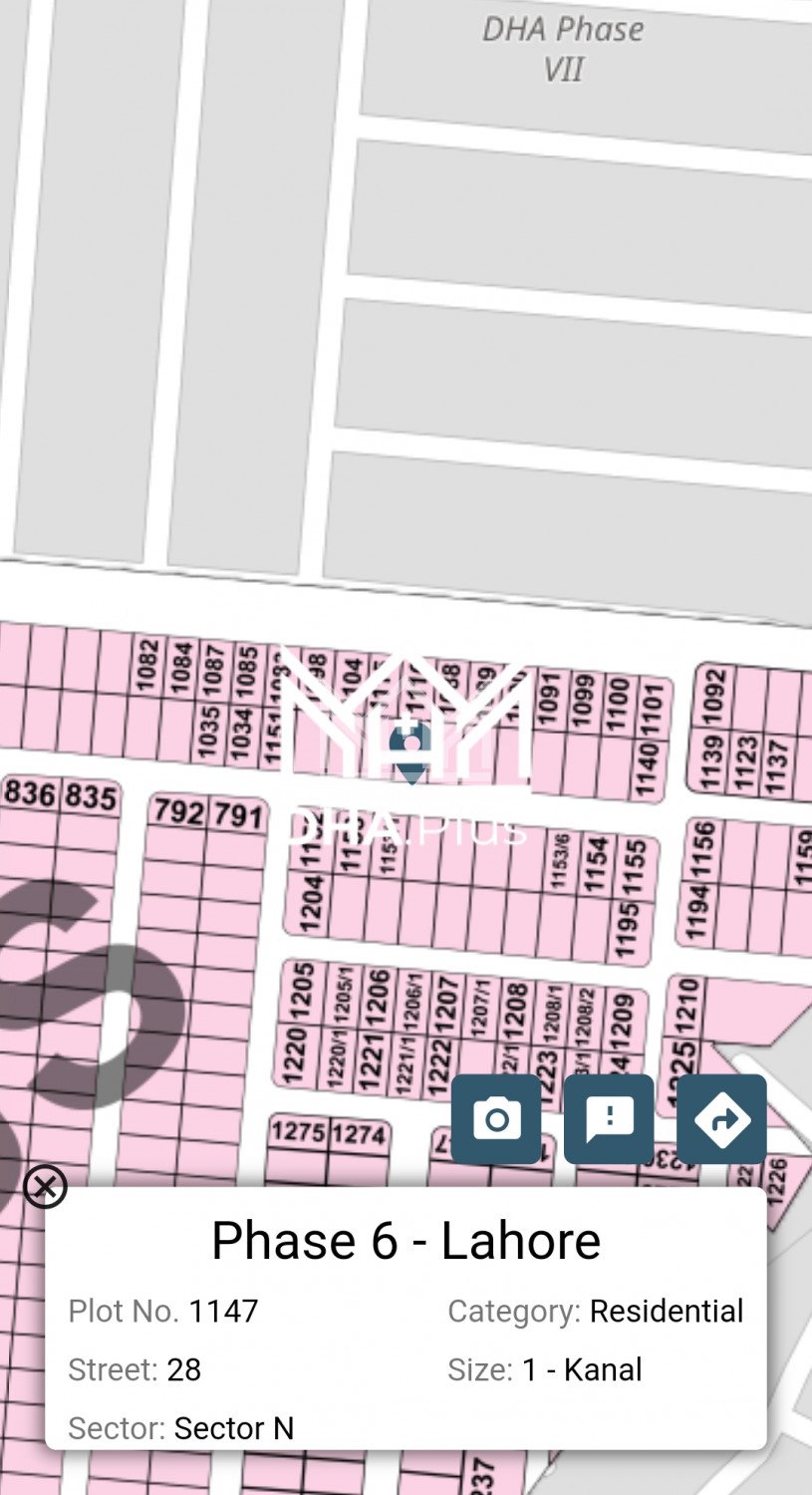This screenshot has width=812, height=1495.
Task: Report an issue with this plot
Action: pyautogui.click(x=609, y=1119)
